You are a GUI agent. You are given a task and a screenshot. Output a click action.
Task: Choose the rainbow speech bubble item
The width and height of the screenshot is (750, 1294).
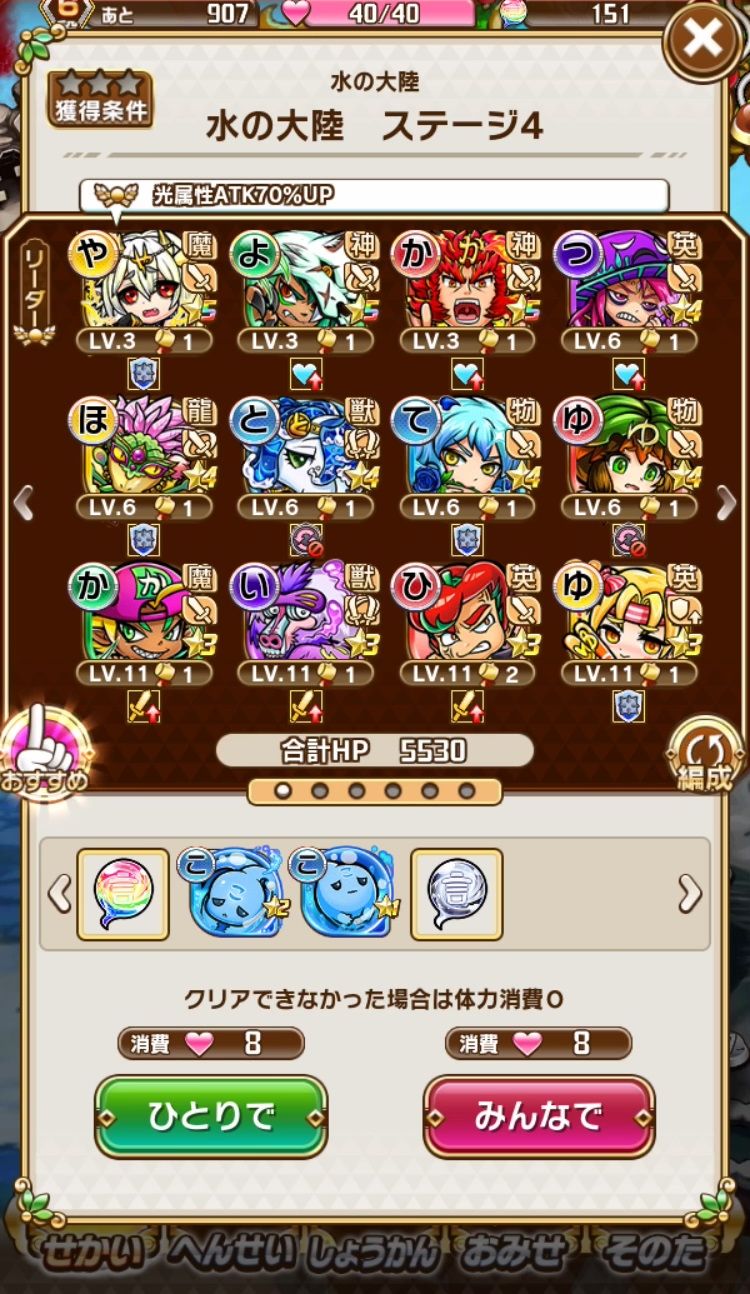point(123,894)
